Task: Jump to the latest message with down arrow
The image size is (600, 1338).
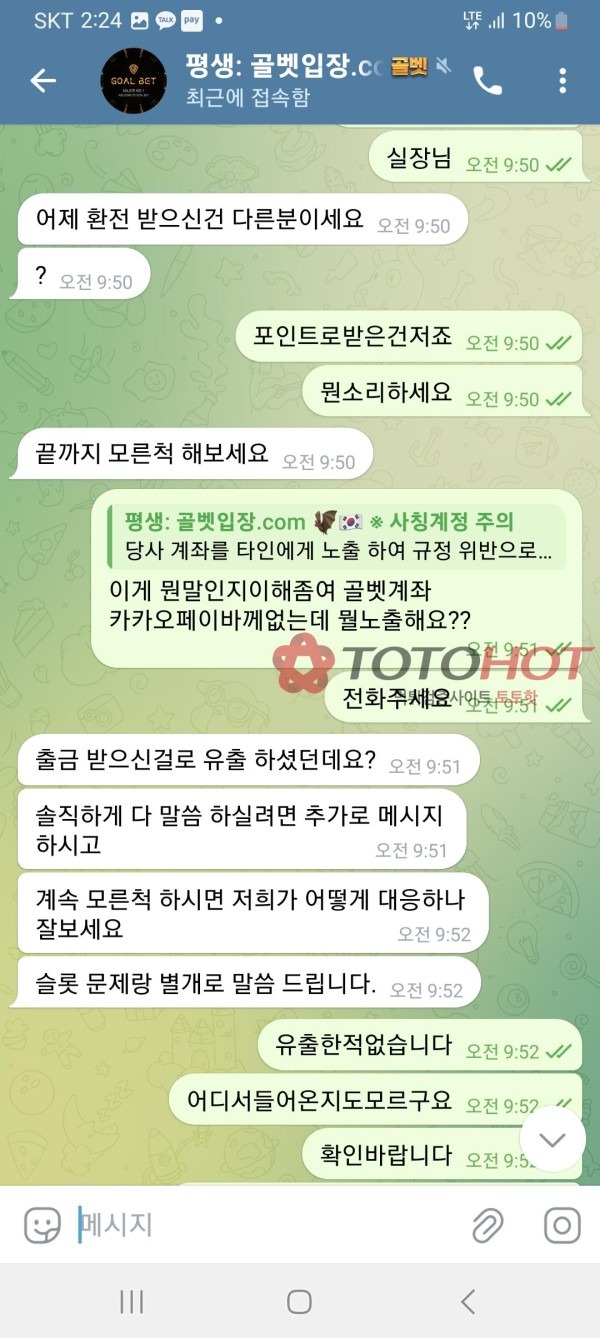Action: pos(552,1139)
